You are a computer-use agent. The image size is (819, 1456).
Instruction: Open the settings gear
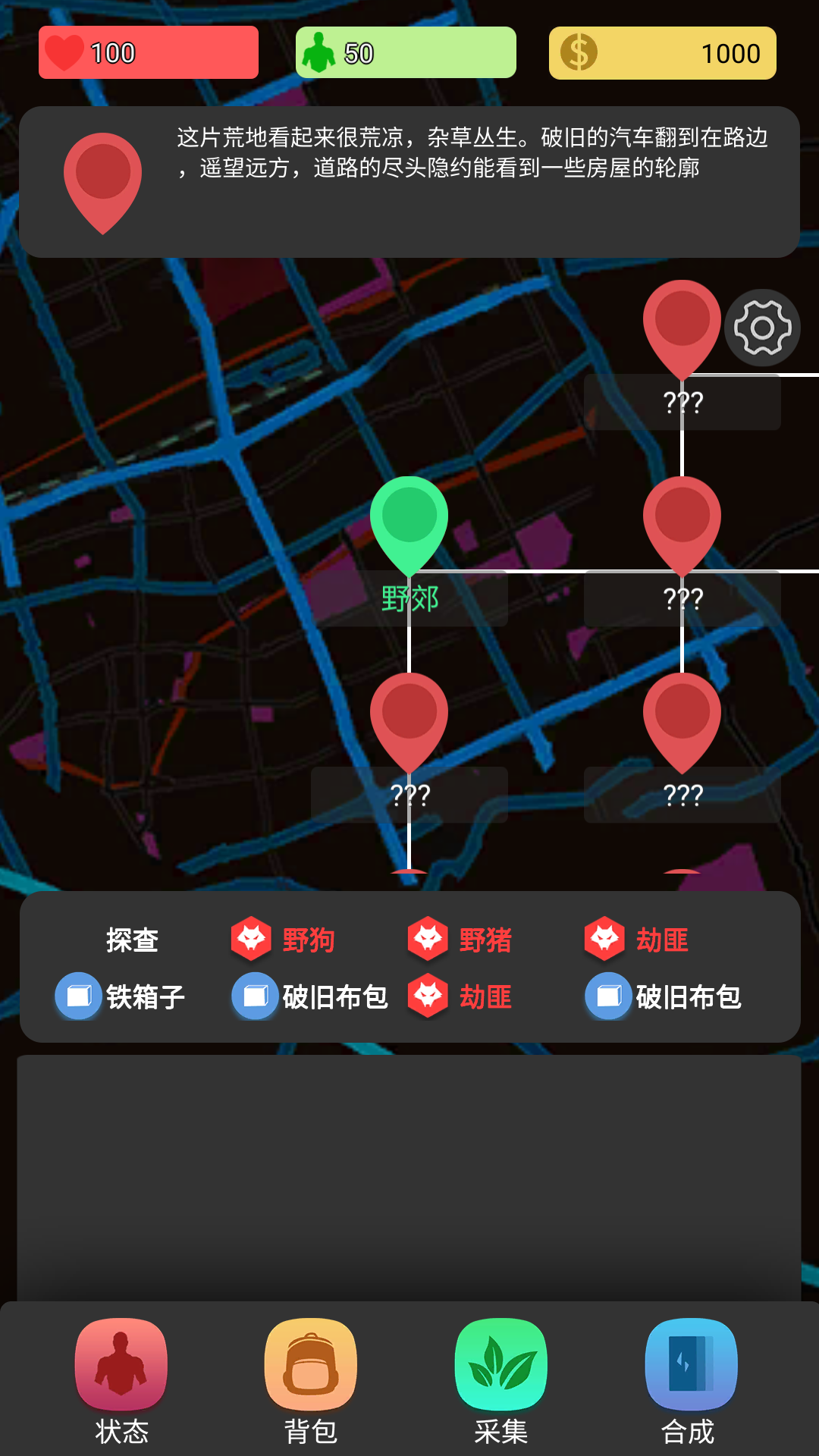pyautogui.click(x=762, y=328)
